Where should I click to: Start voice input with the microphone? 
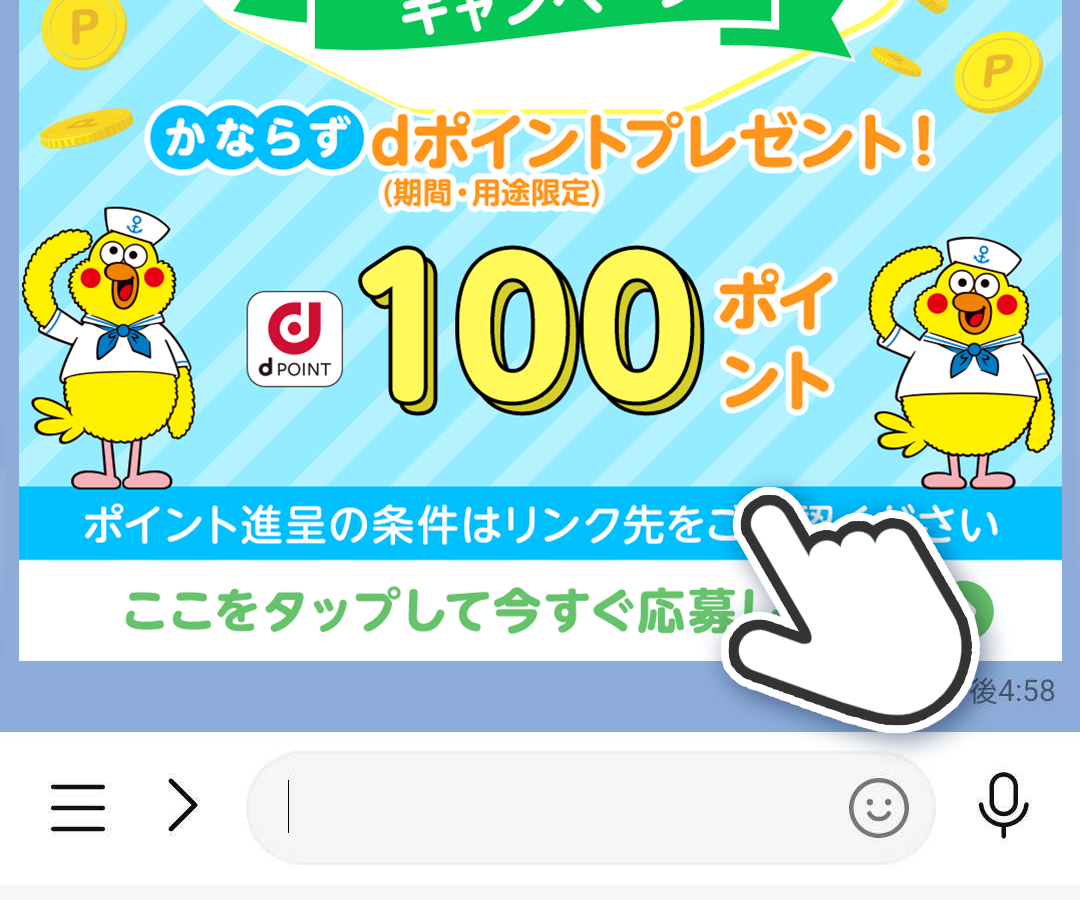point(1003,806)
